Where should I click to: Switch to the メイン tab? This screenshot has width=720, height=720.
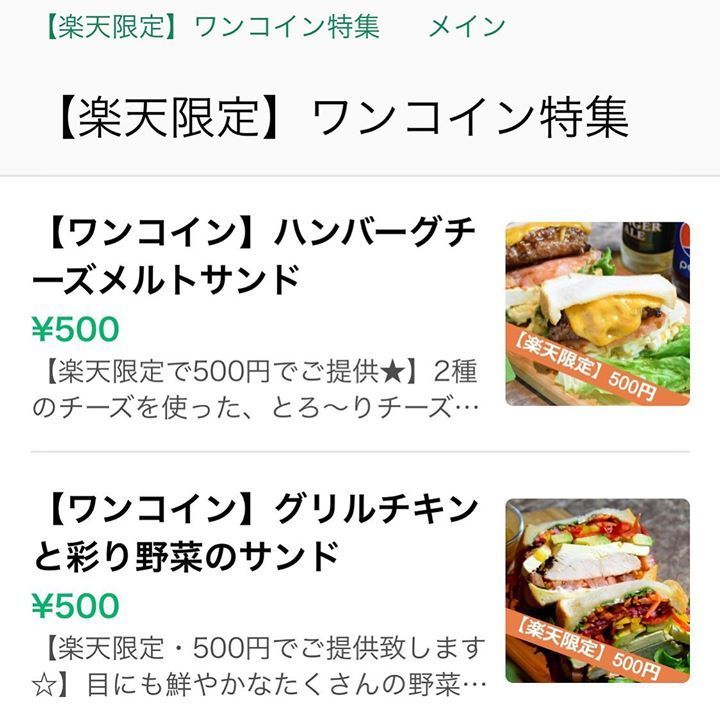467,27
